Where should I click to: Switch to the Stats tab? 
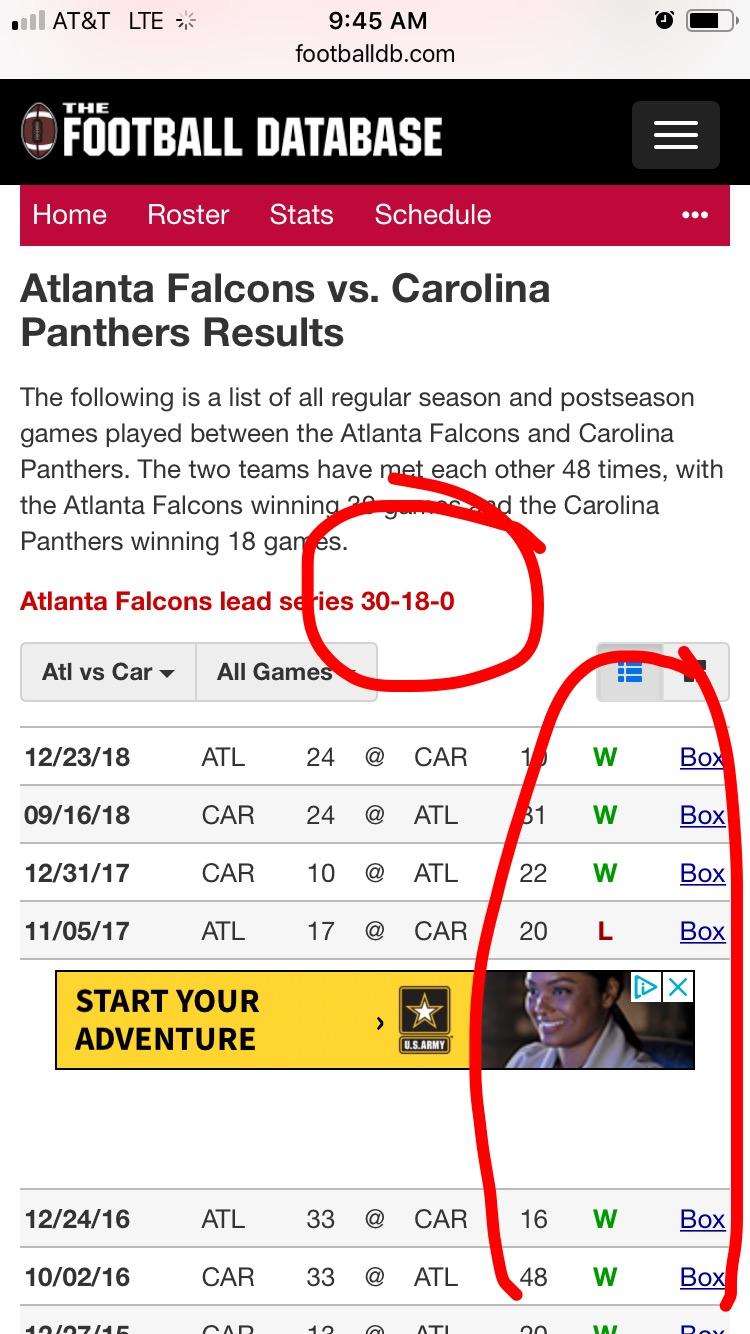[301, 215]
